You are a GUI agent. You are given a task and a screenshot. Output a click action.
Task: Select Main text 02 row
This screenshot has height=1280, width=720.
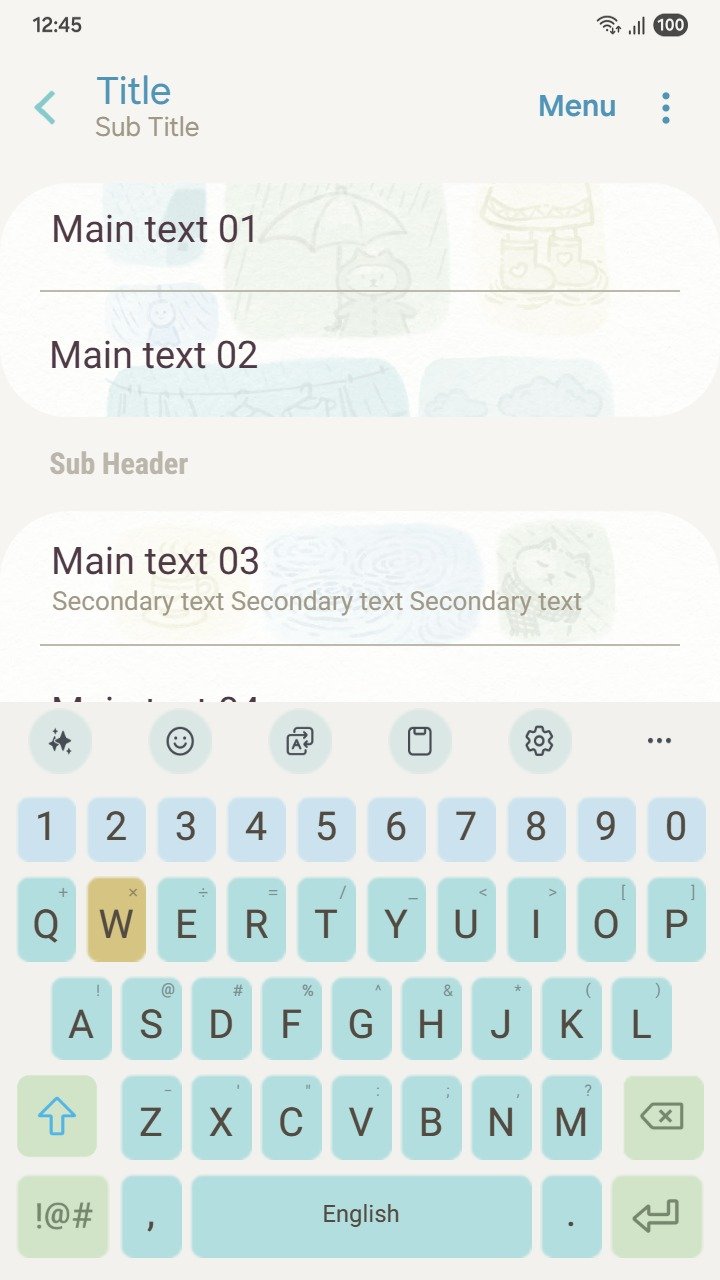pyautogui.click(x=360, y=355)
